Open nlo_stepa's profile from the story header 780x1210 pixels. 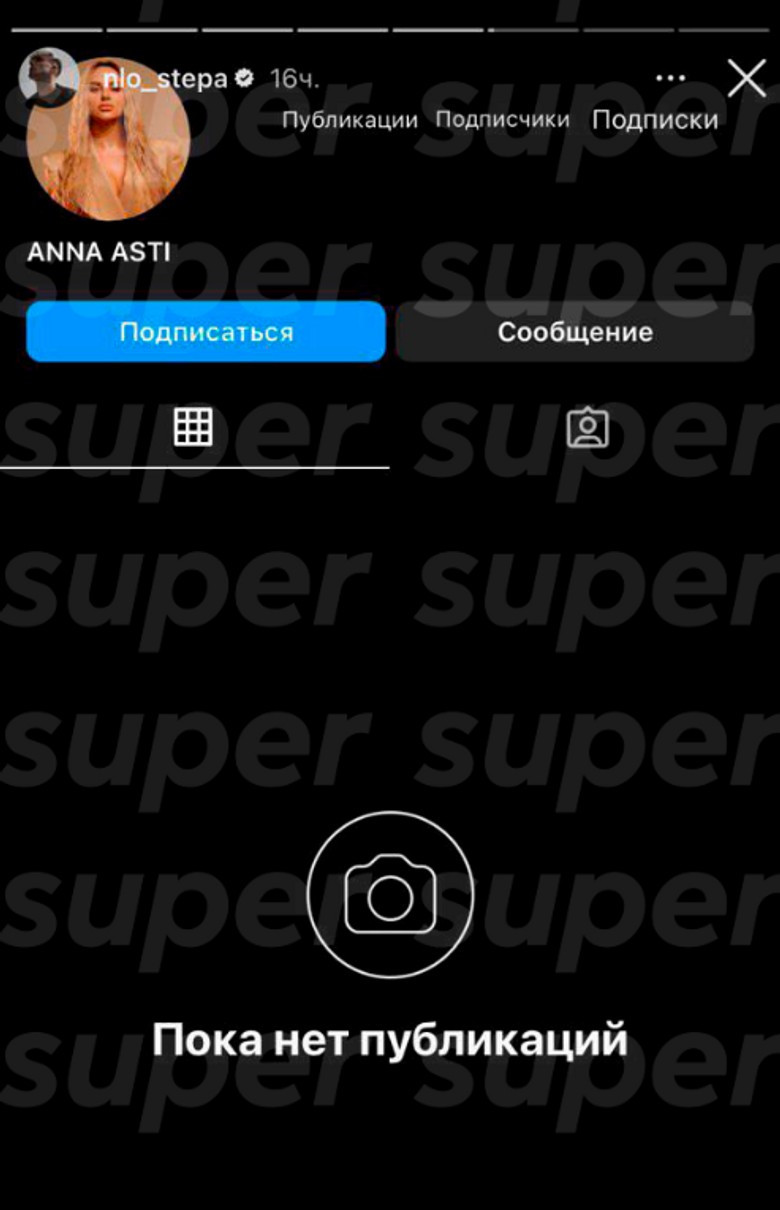[x=164, y=79]
